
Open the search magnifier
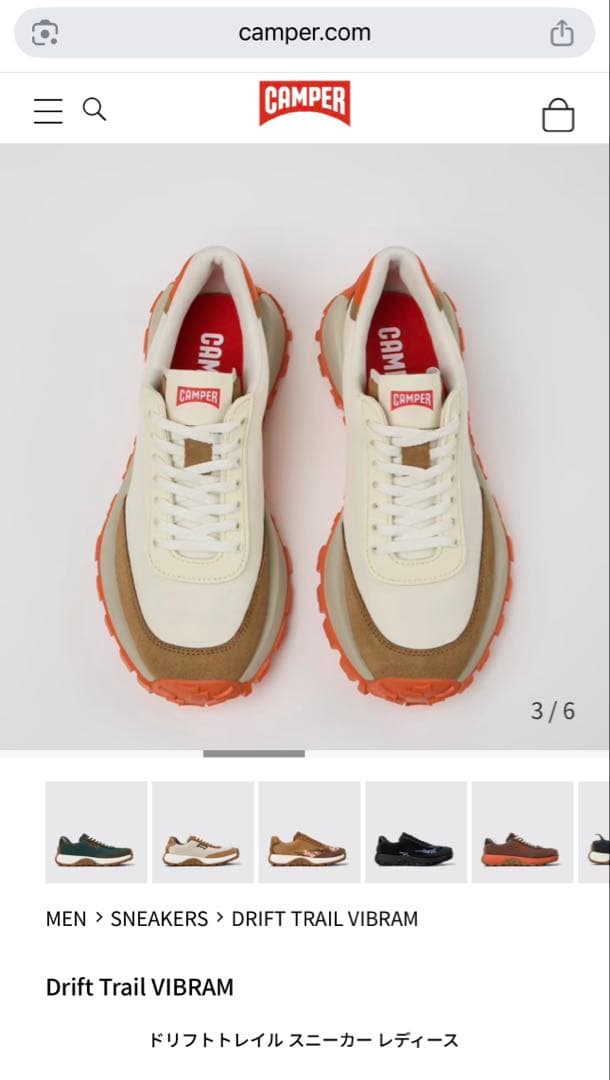pos(94,110)
